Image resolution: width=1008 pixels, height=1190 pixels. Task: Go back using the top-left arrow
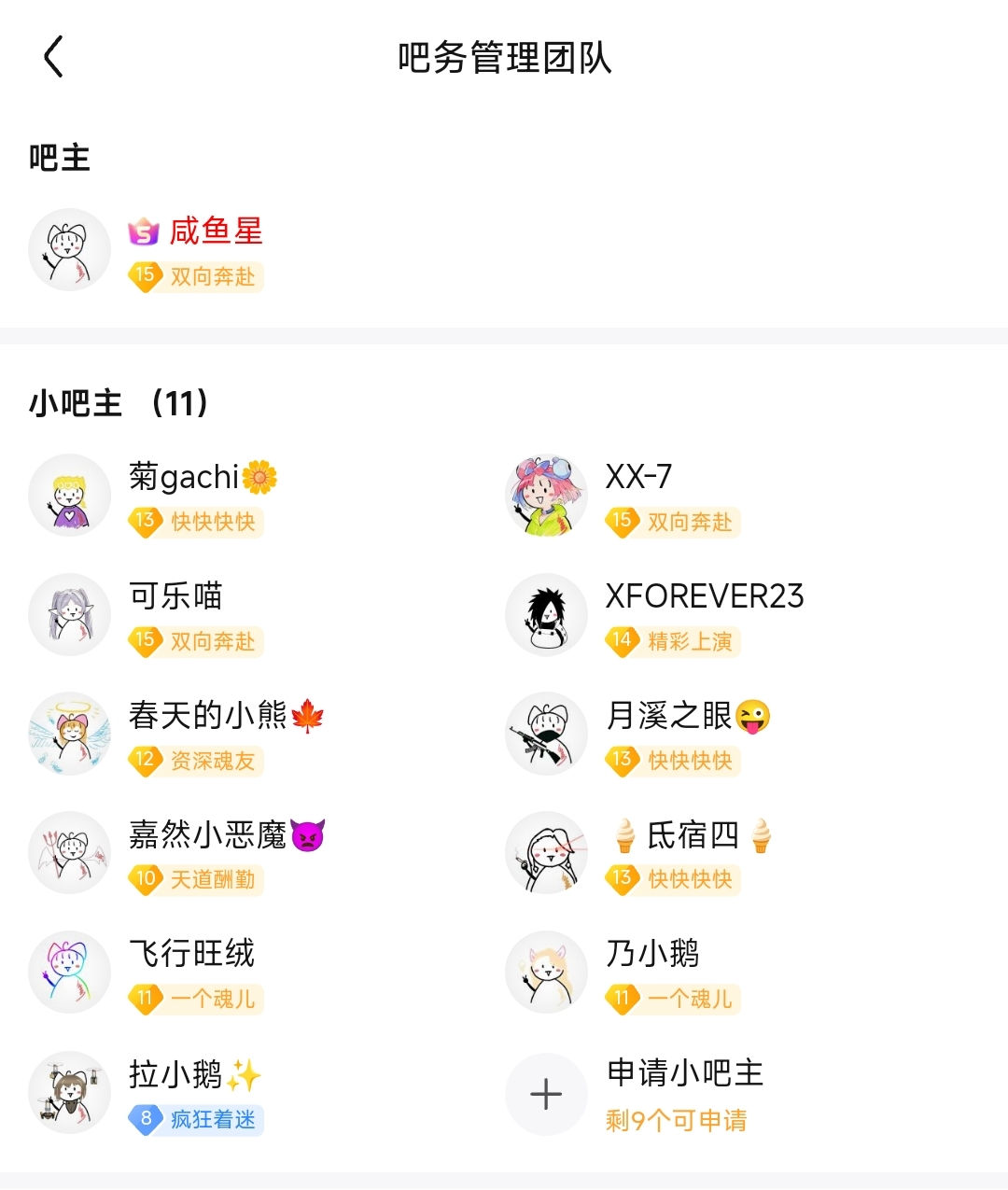coord(53,57)
